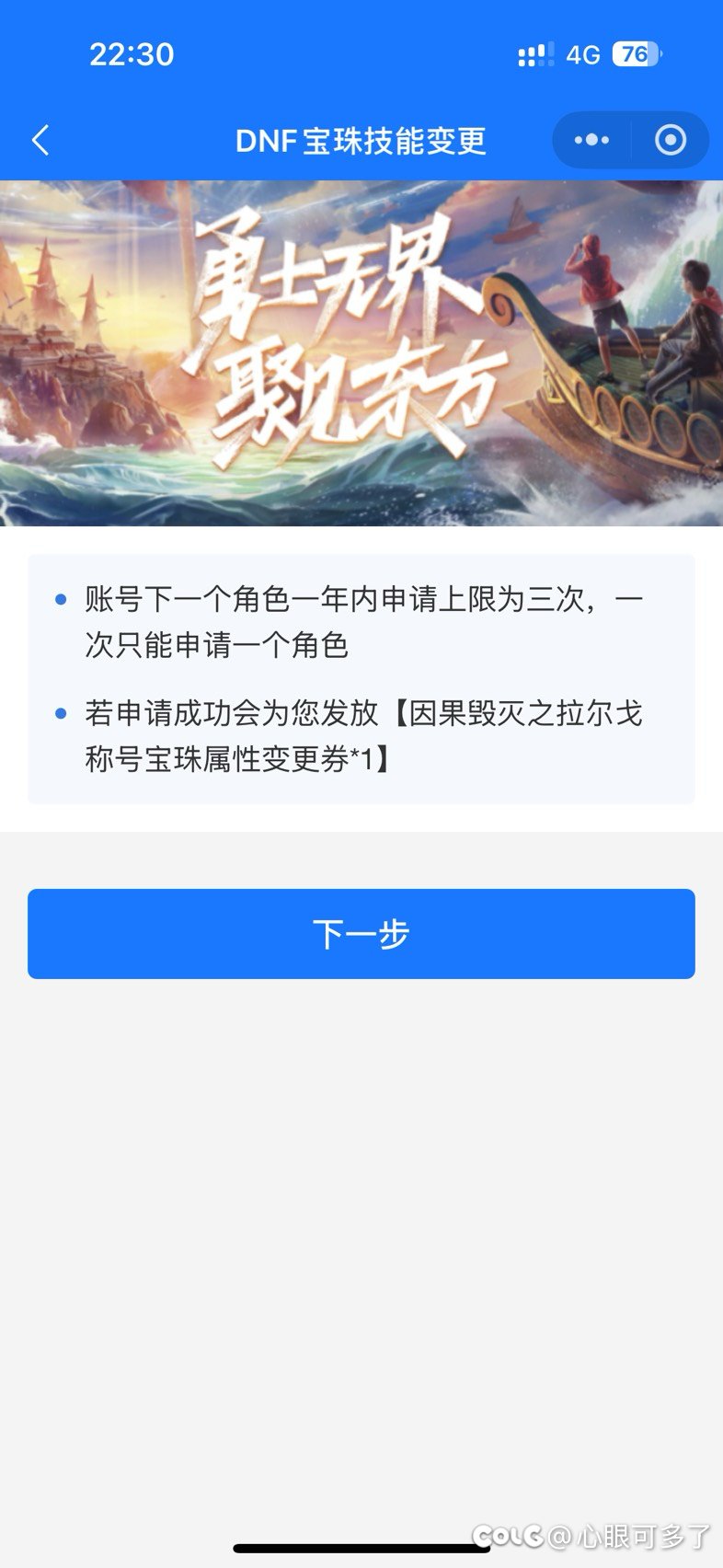Close the mini program with the circle icon

click(x=670, y=140)
